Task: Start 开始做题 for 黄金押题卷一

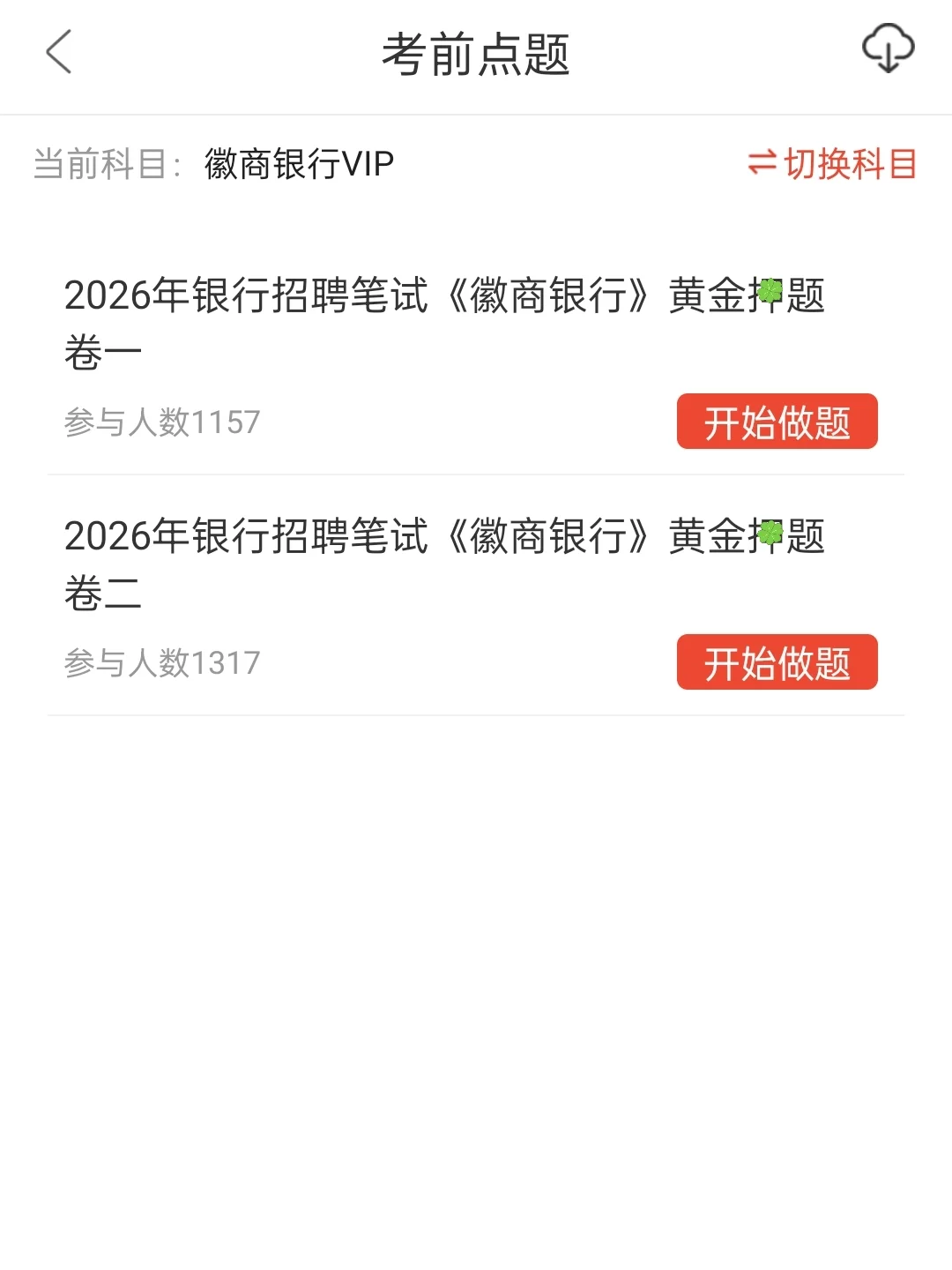Action: pos(777,422)
